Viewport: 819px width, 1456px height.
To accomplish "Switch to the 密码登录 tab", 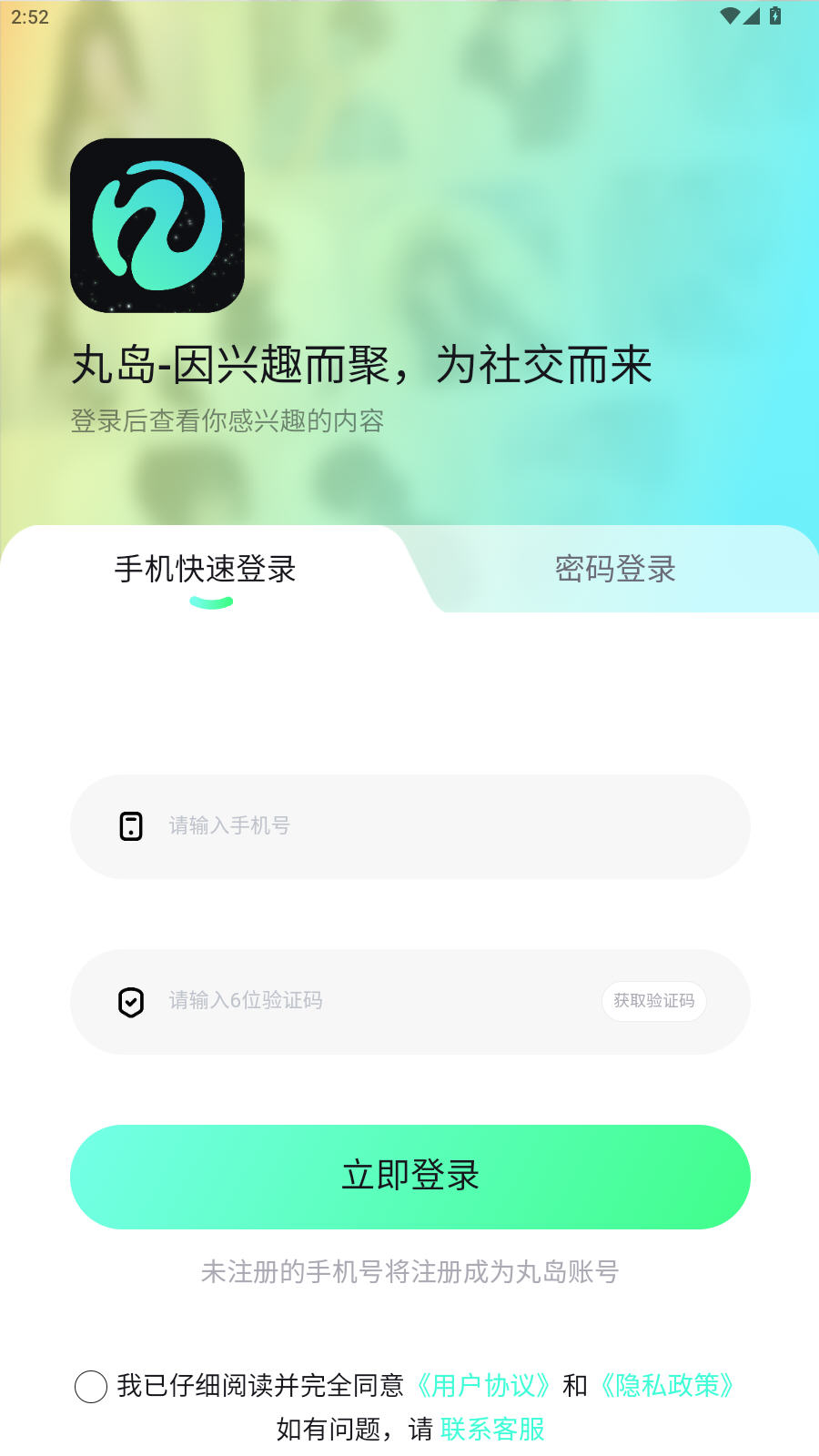I will coord(615,570).
